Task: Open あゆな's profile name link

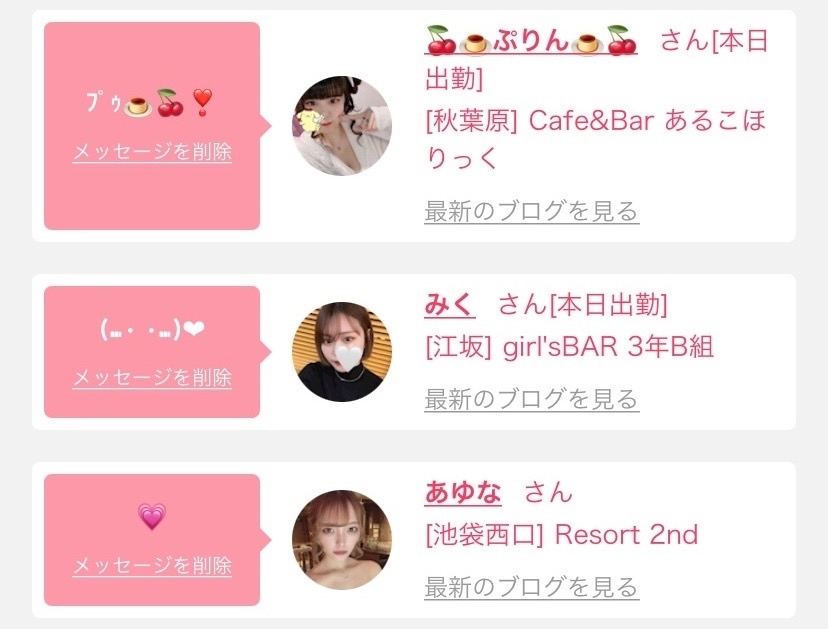Action: [x=463, y=492]
